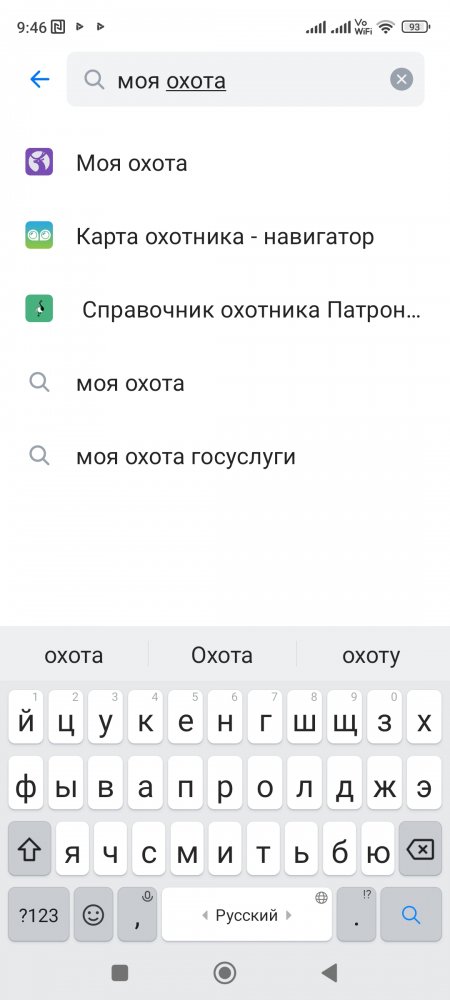Choose the capitalized "Охота" keyboard suggestion
The height and width of the screenshot is (1000, 450).
tap(222, 655)
